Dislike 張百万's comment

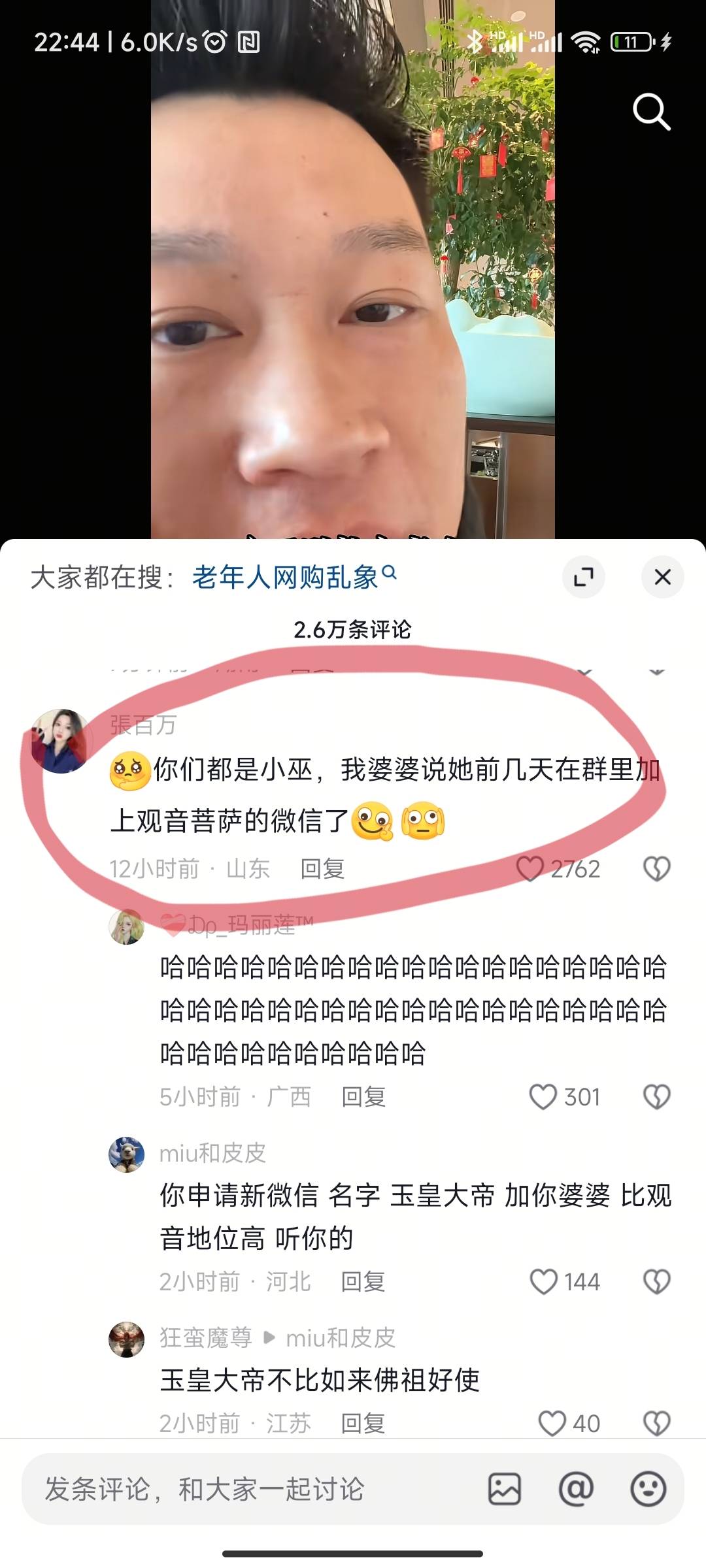tap(656, 869)
